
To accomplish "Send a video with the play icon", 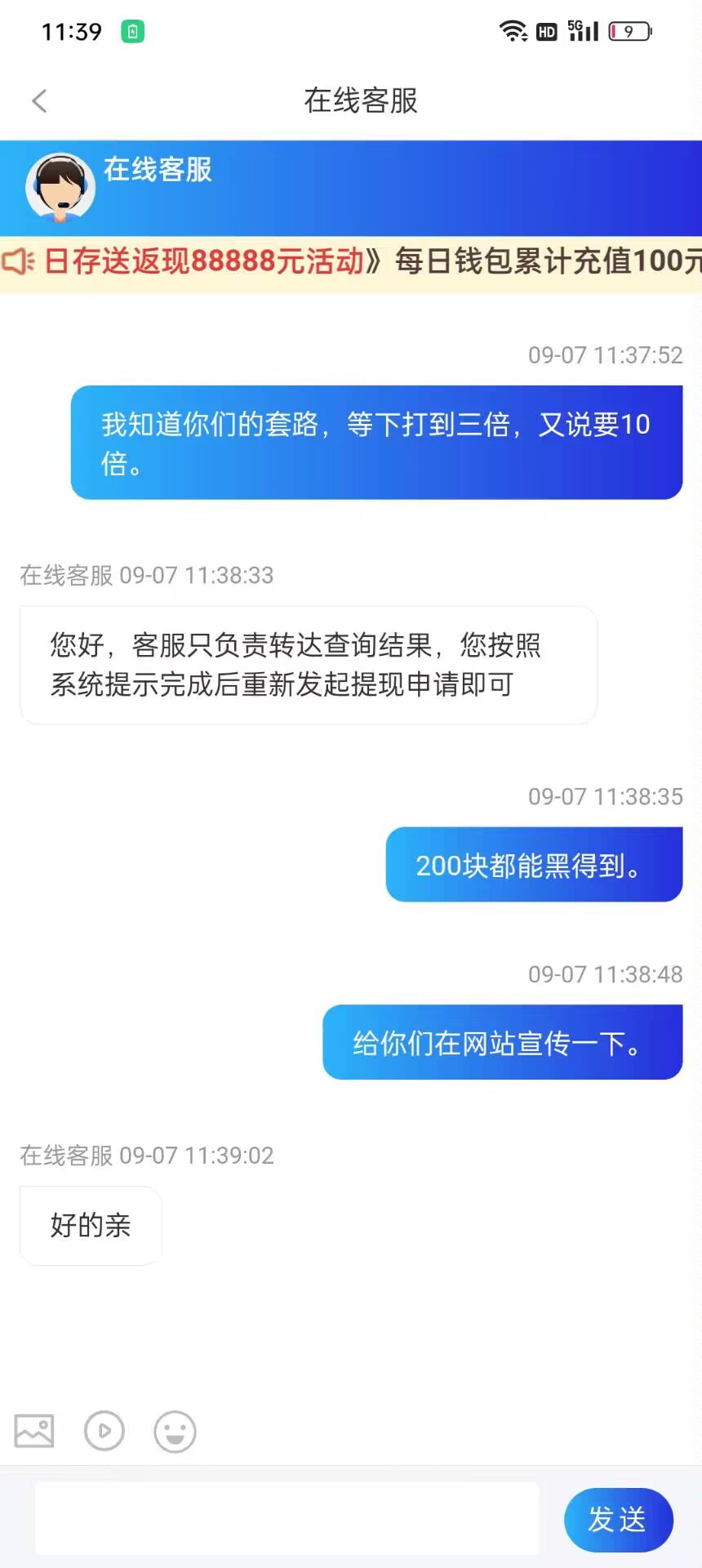I will click(104, 1431).
